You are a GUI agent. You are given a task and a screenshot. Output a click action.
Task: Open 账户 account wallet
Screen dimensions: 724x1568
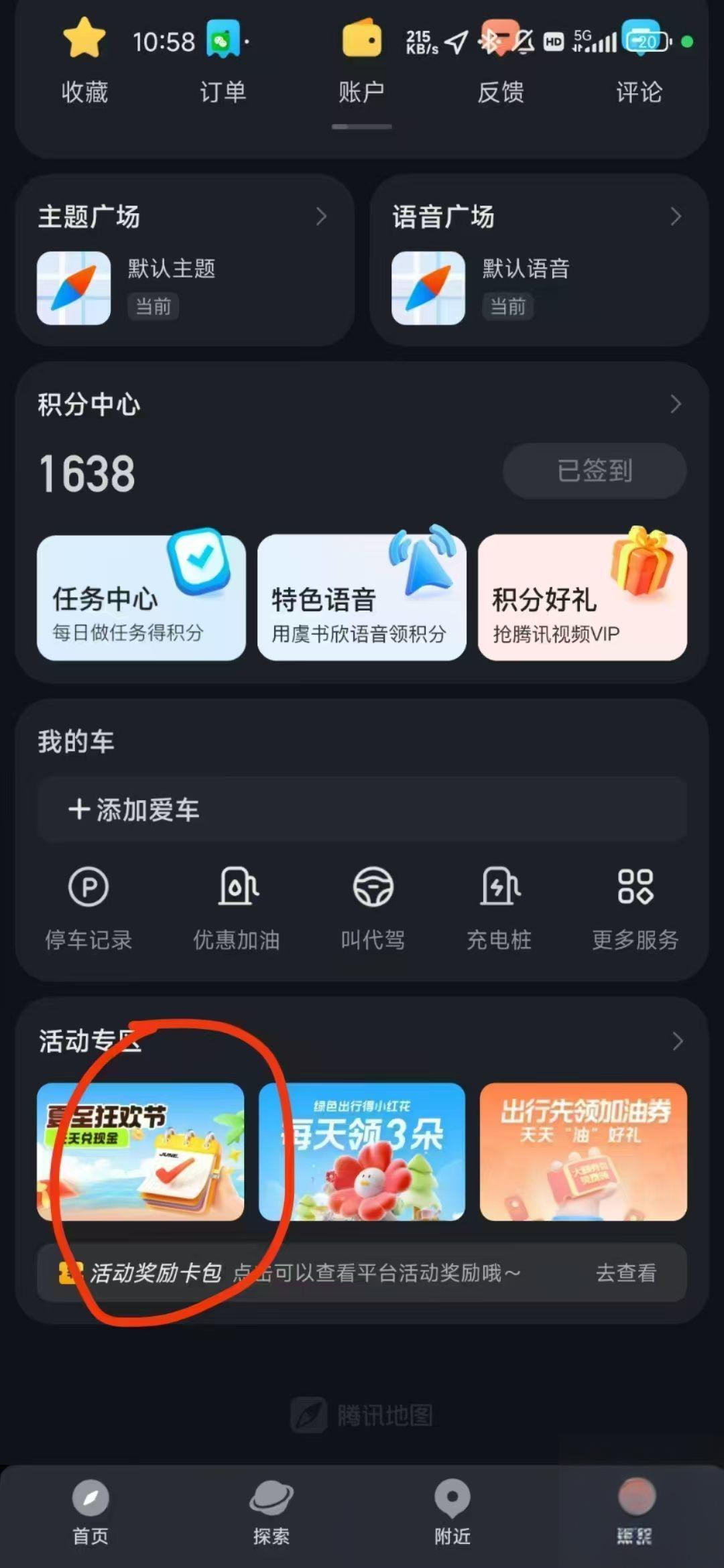click(362, 67)
